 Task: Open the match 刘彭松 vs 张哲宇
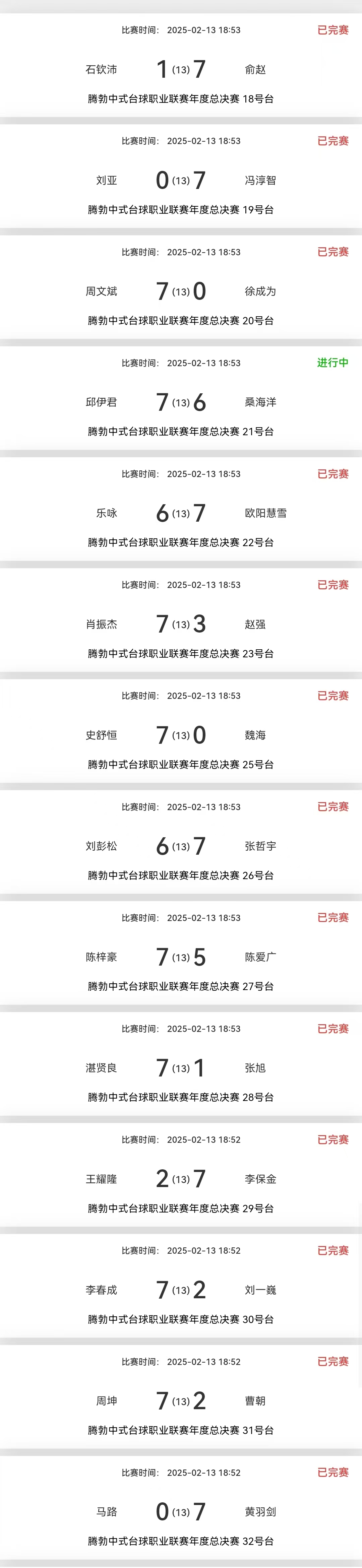click(x=181, y=846)
